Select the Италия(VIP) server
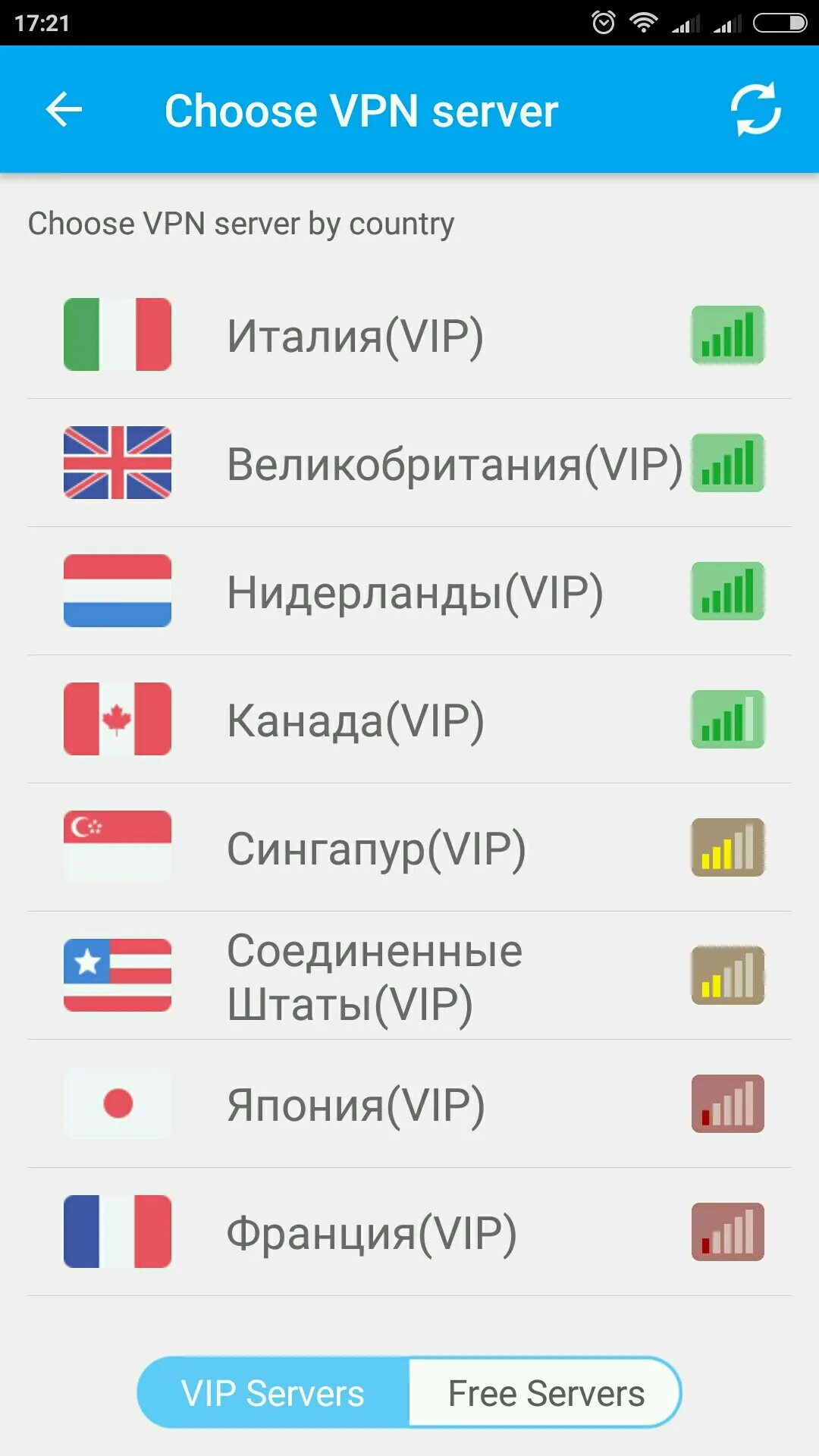Image resolution: width=819 pixels, height=1456 pixels. tap(355, 335)
